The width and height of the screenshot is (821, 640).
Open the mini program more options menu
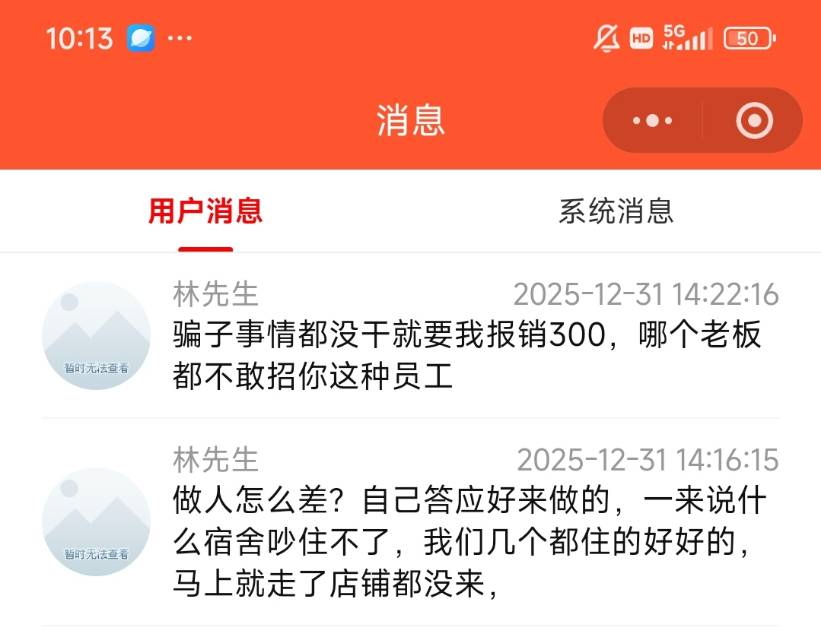point(653,121)
